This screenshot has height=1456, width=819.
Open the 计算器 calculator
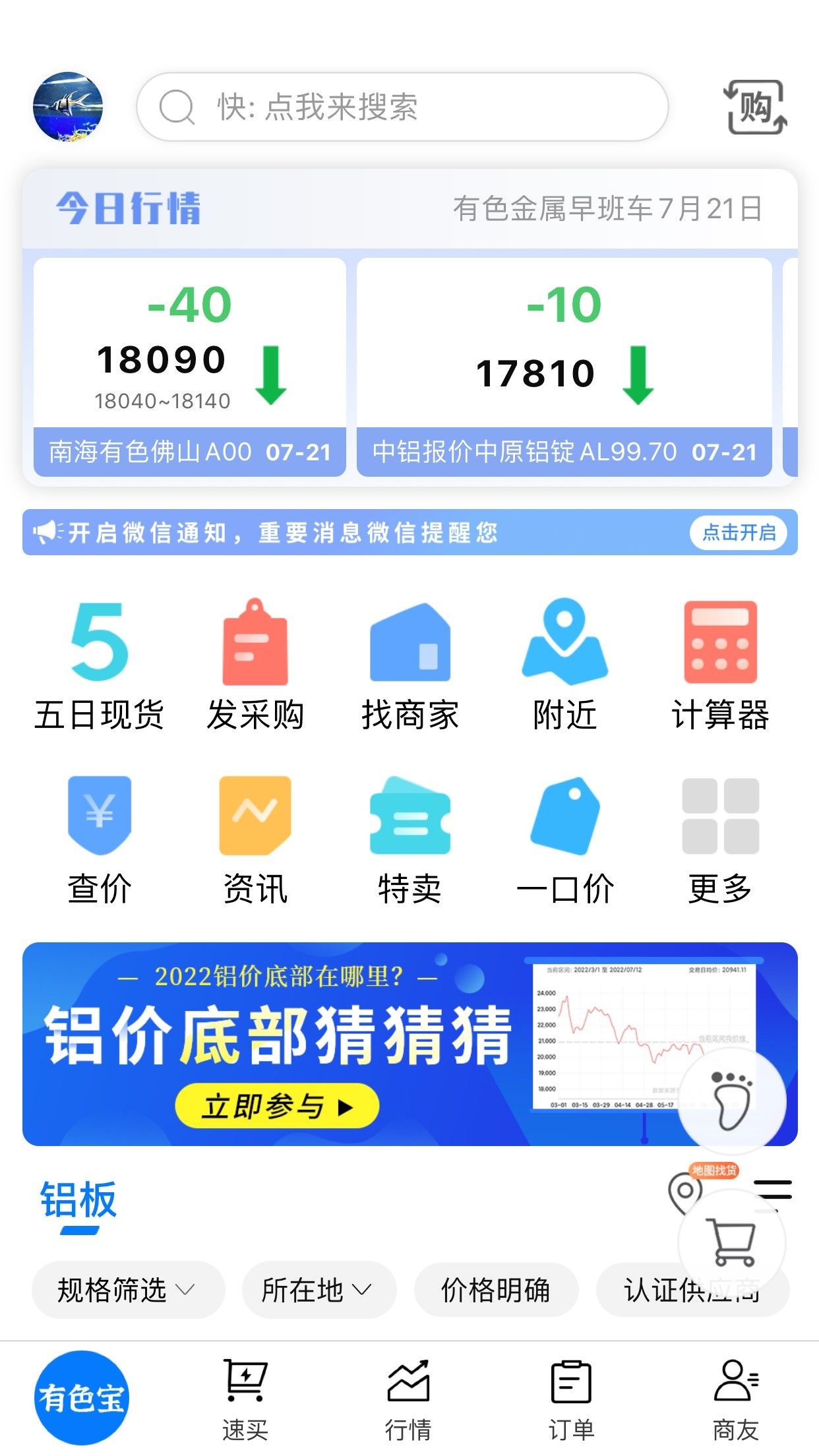pos(720,665)
